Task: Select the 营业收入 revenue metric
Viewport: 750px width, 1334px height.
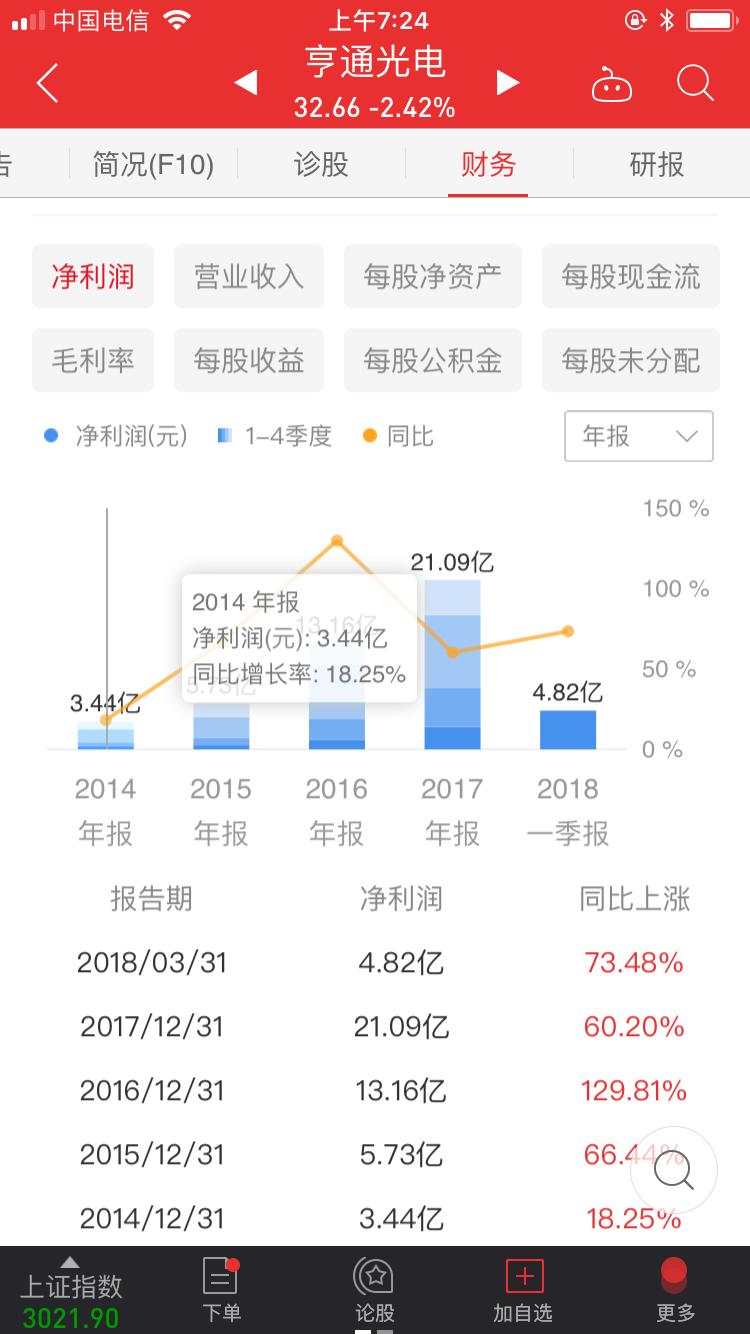Action: click(248, 277)
